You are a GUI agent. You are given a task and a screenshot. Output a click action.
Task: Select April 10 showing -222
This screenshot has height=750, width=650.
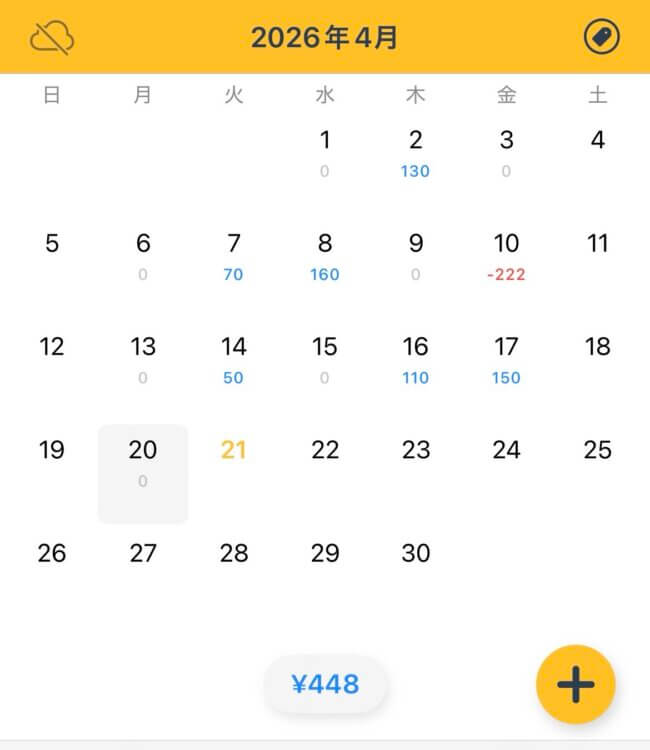506,256
